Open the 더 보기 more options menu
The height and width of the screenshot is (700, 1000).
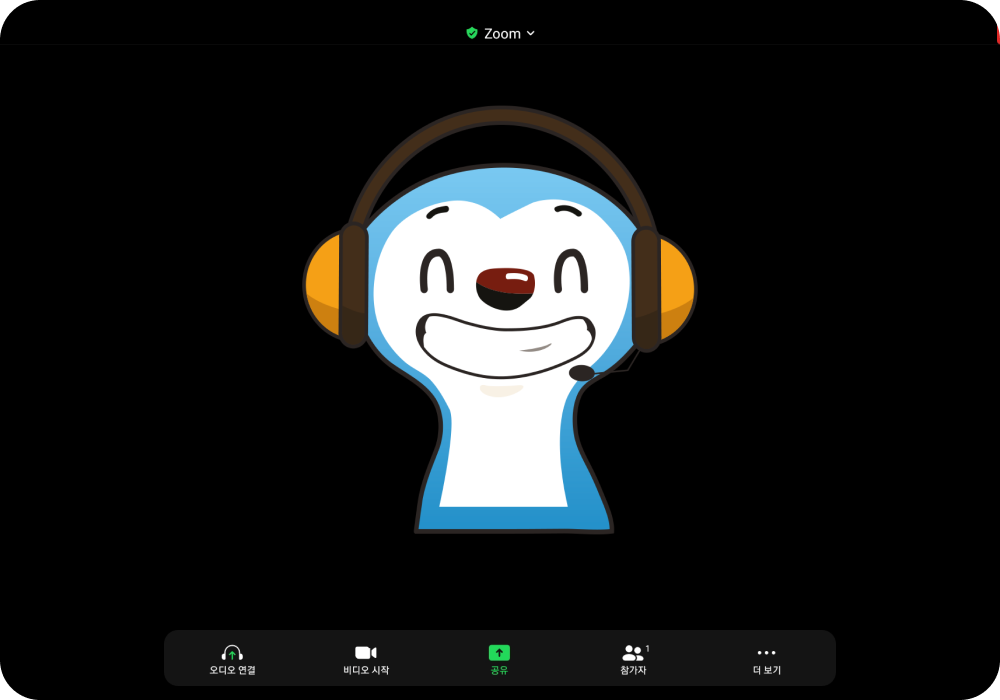click(766, 658)
